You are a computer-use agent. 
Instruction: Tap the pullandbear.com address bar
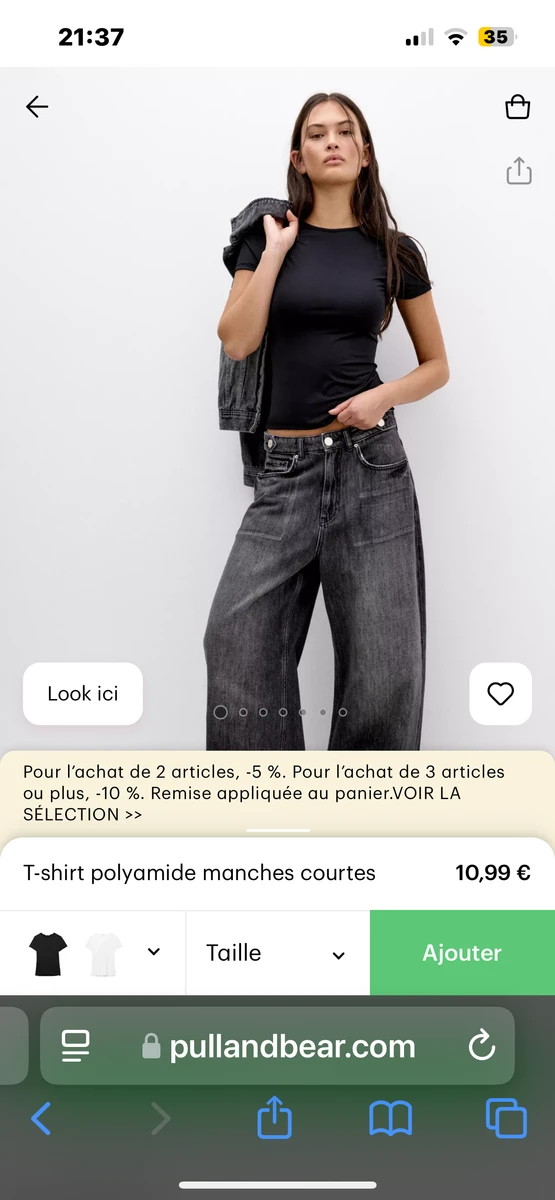(277, 1046)
